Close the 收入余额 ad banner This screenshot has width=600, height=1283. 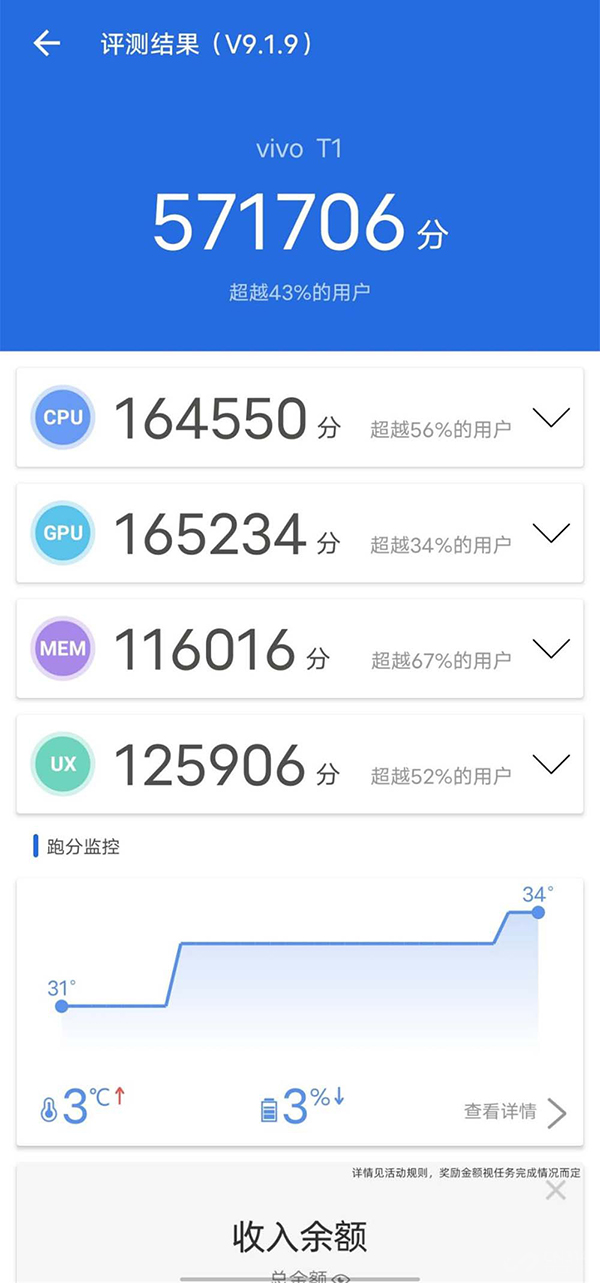(556, 1190)
